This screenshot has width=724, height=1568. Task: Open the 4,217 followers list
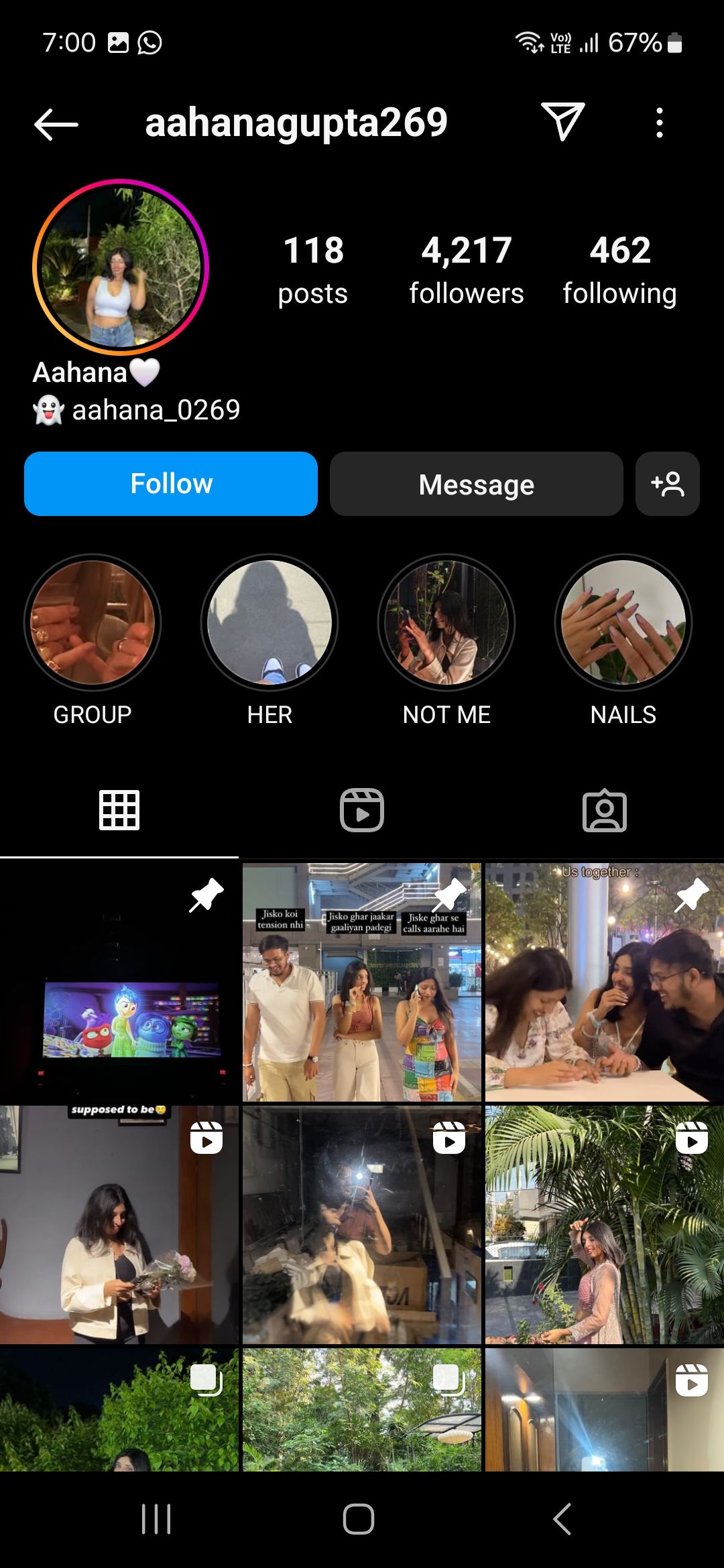[x=467, y=269]
